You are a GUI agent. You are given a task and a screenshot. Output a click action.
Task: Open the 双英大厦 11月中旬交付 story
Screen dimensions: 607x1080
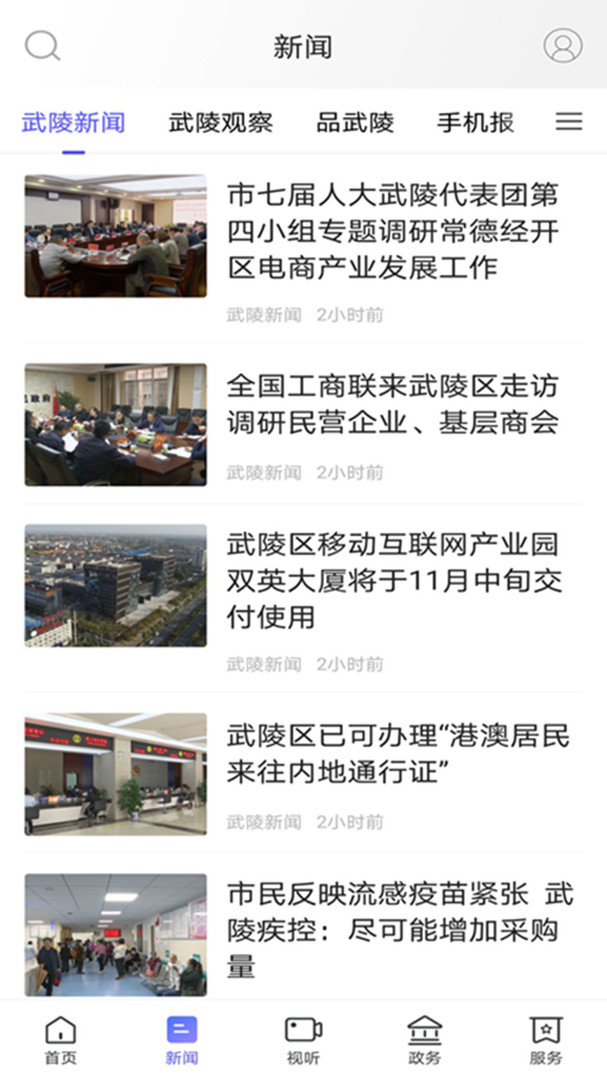(x=392, y=581)
